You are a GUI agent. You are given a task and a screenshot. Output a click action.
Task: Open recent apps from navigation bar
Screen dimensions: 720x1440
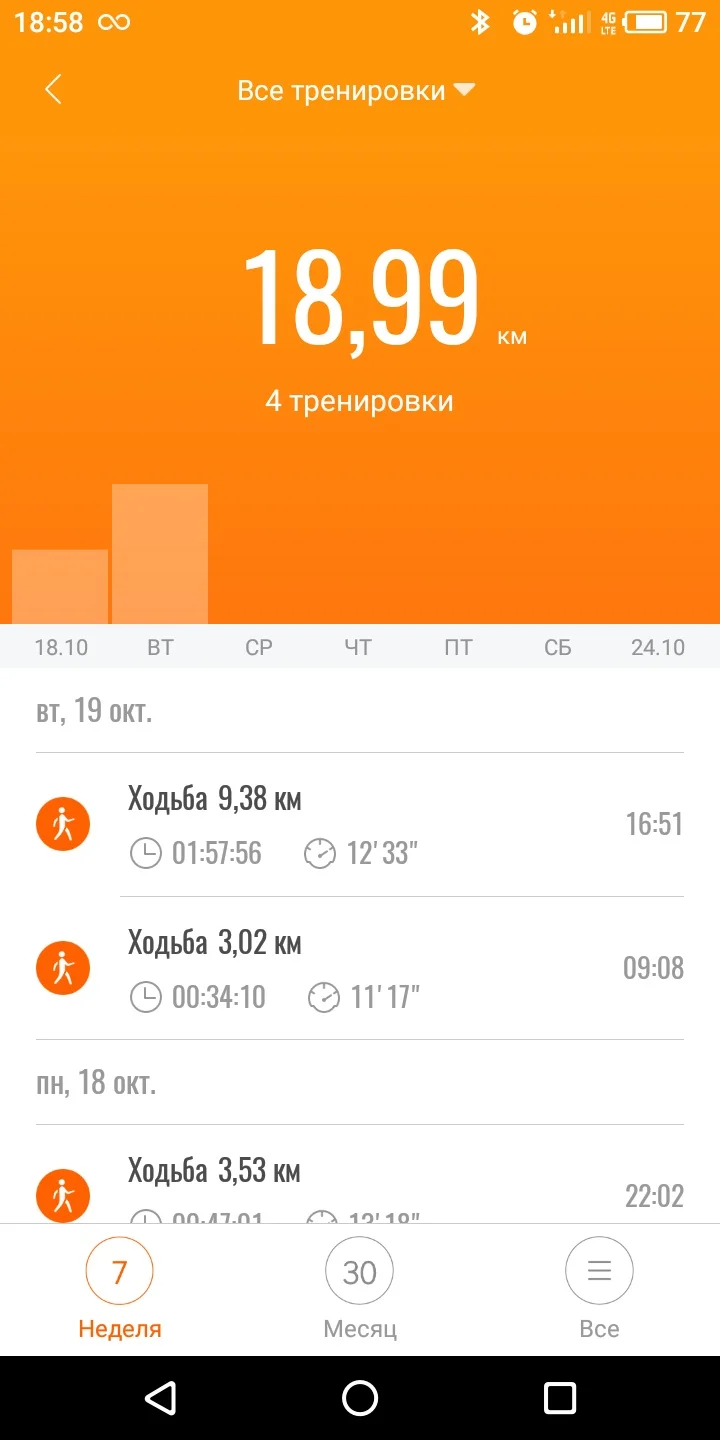(x=560, y=1398)
